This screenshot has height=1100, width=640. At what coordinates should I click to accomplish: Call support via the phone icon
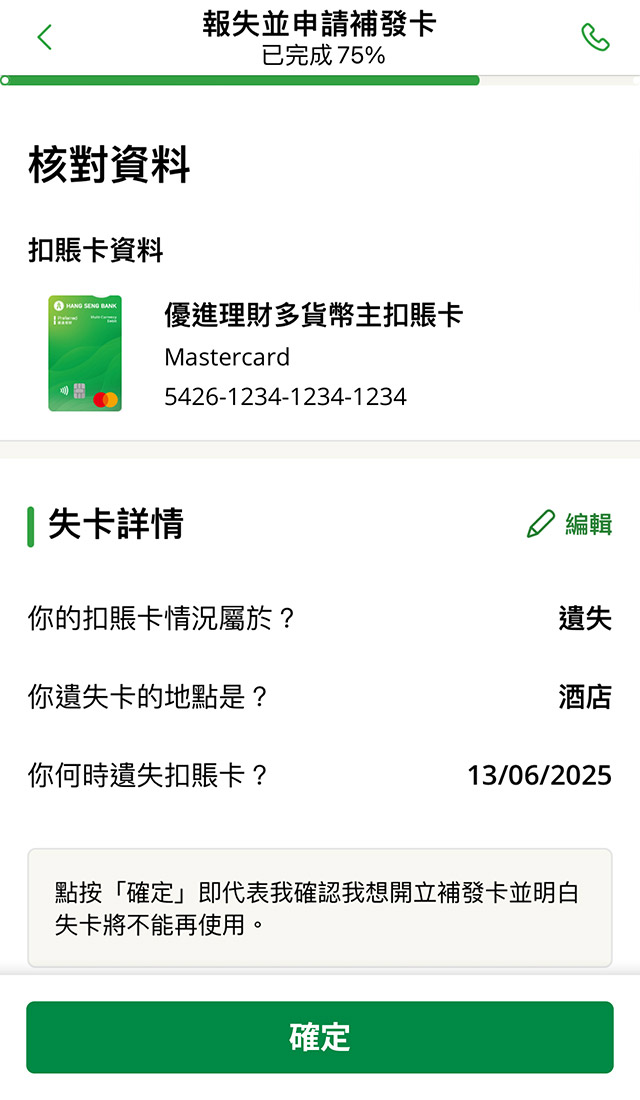pyautogui.click(x=595, y=37)
